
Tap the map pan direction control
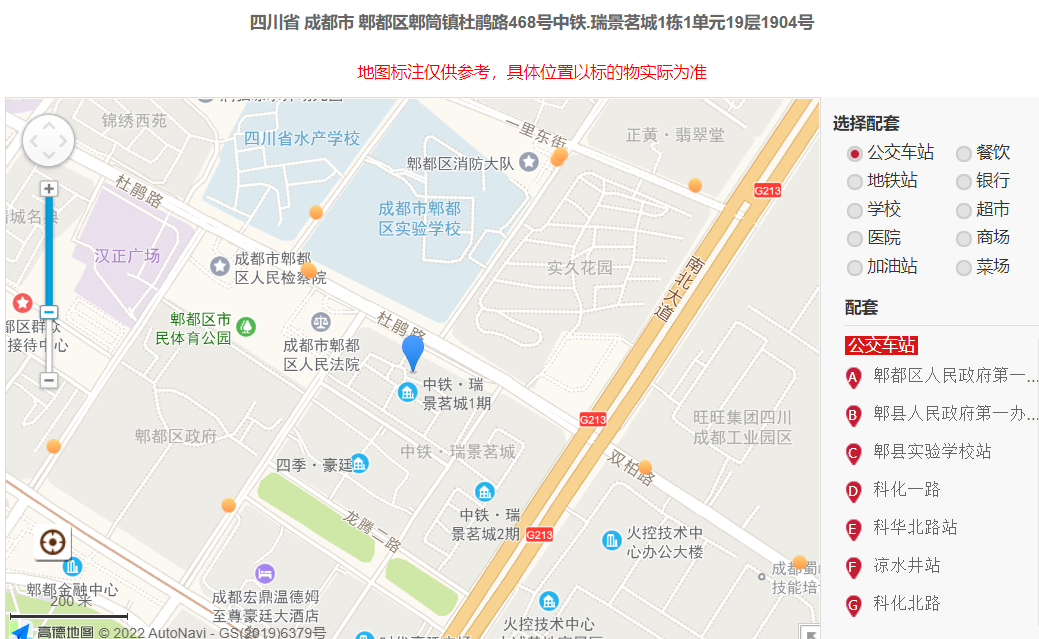click(x=48, y=140)
